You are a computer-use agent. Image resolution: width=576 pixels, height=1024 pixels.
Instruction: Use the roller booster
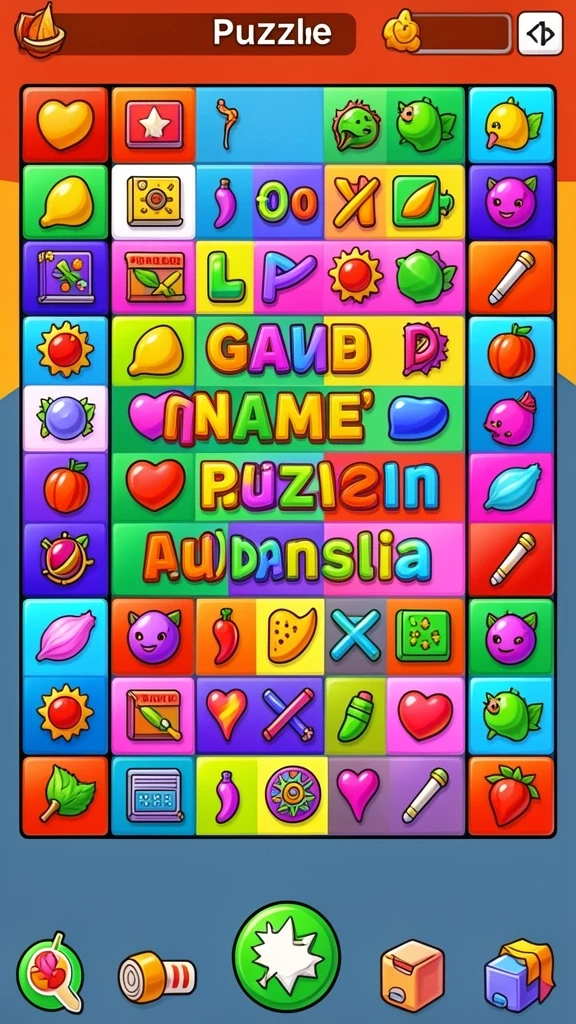pos(157,977)
